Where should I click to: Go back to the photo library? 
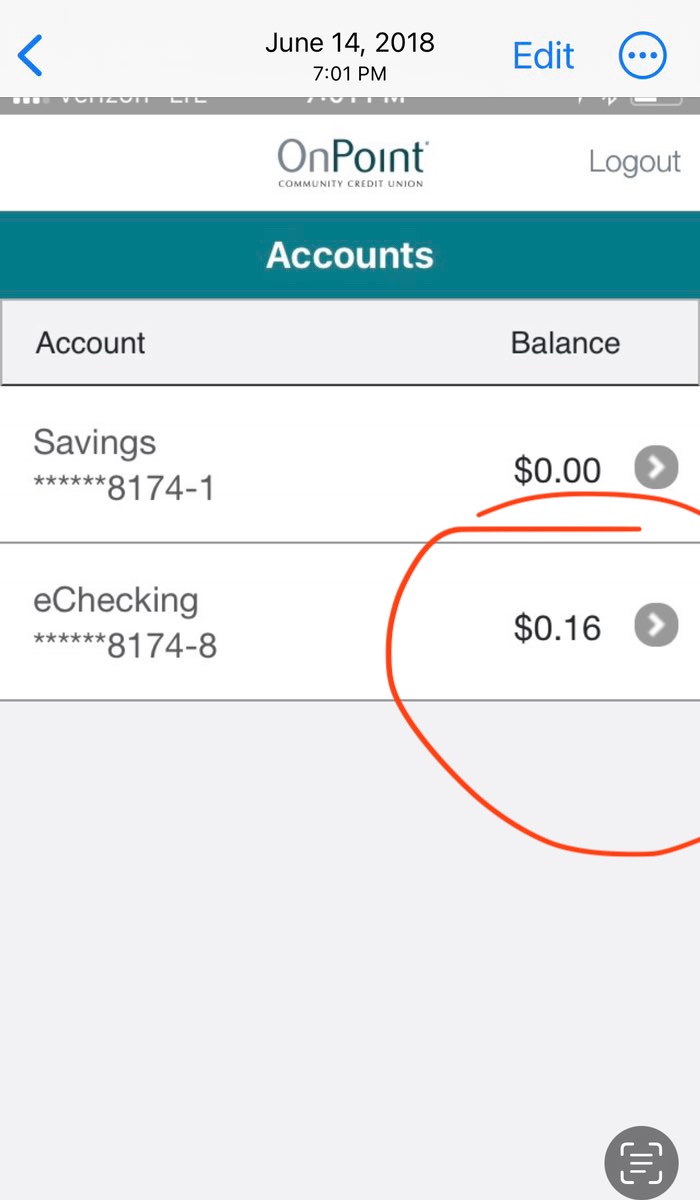tap(31, 56)
